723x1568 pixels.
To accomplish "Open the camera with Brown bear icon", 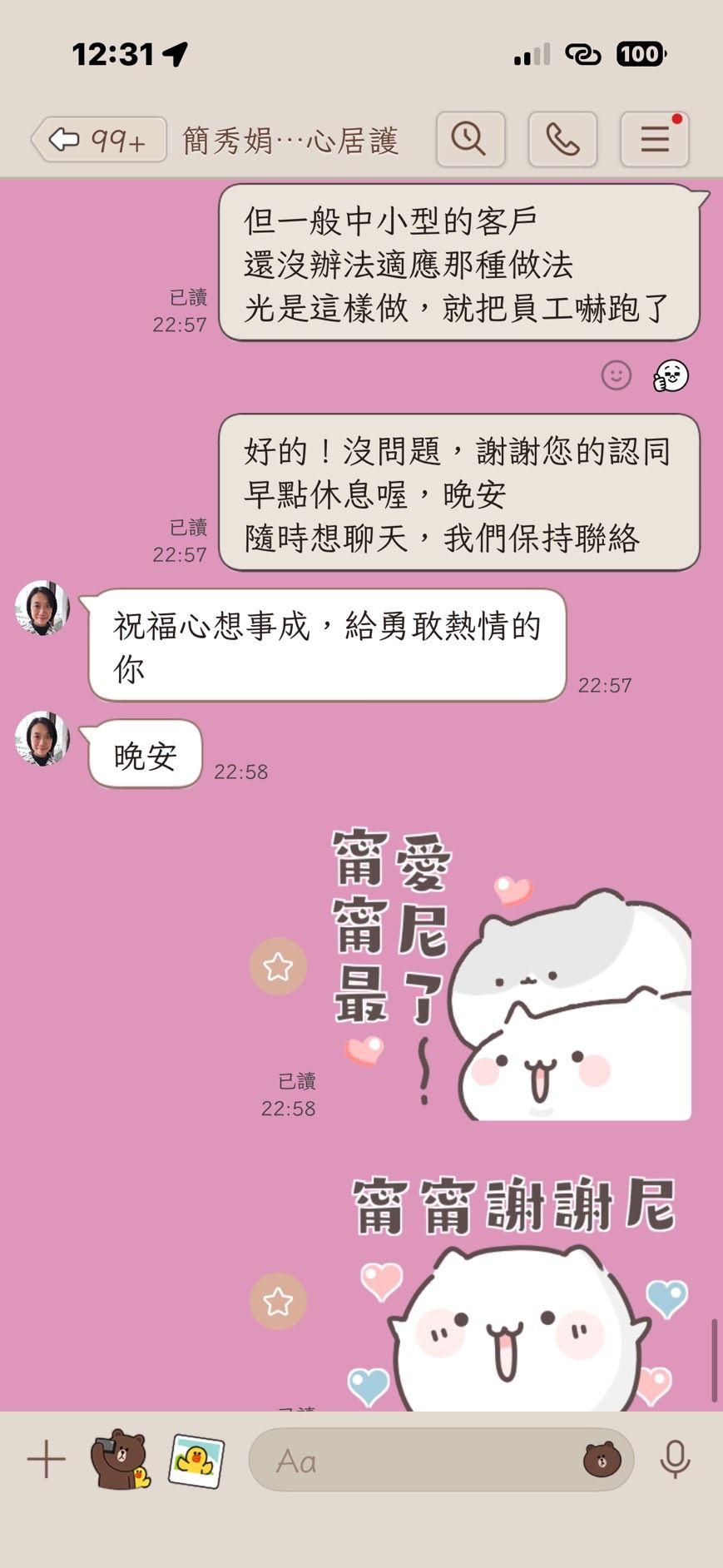I will [x=121, y=1459].
